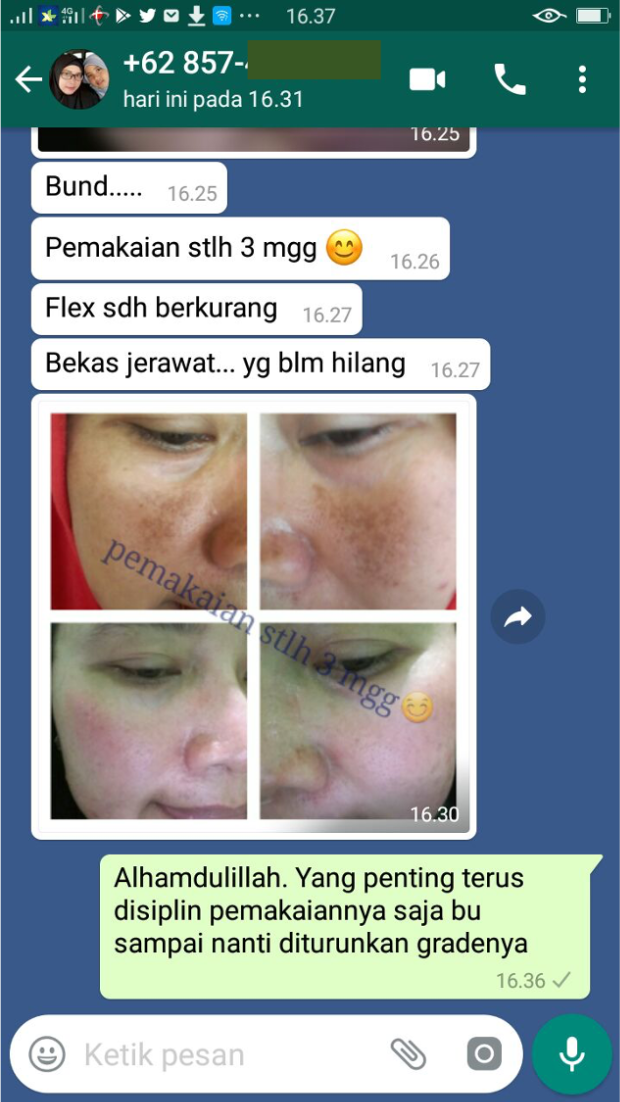Forward the collage photo using the arrow
Image resolution: width=620 pixels, height=1102 pixels.
pyautogui.click(x=518, y=617)
